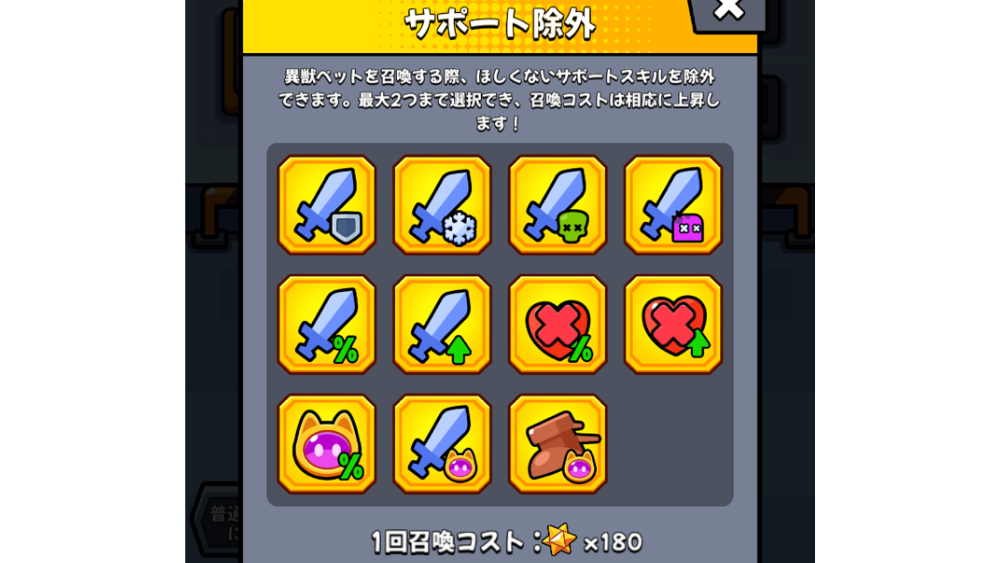Select the boot with cat orb skill
The height and width of the screenshot is (563, 1000).
[x=558, y=443]
